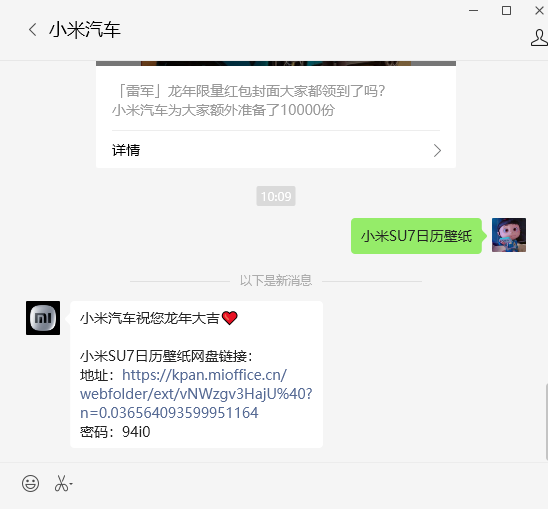Minimize the chat window
The height and width of the screenshot is (509, 548).
pos(473,10)
